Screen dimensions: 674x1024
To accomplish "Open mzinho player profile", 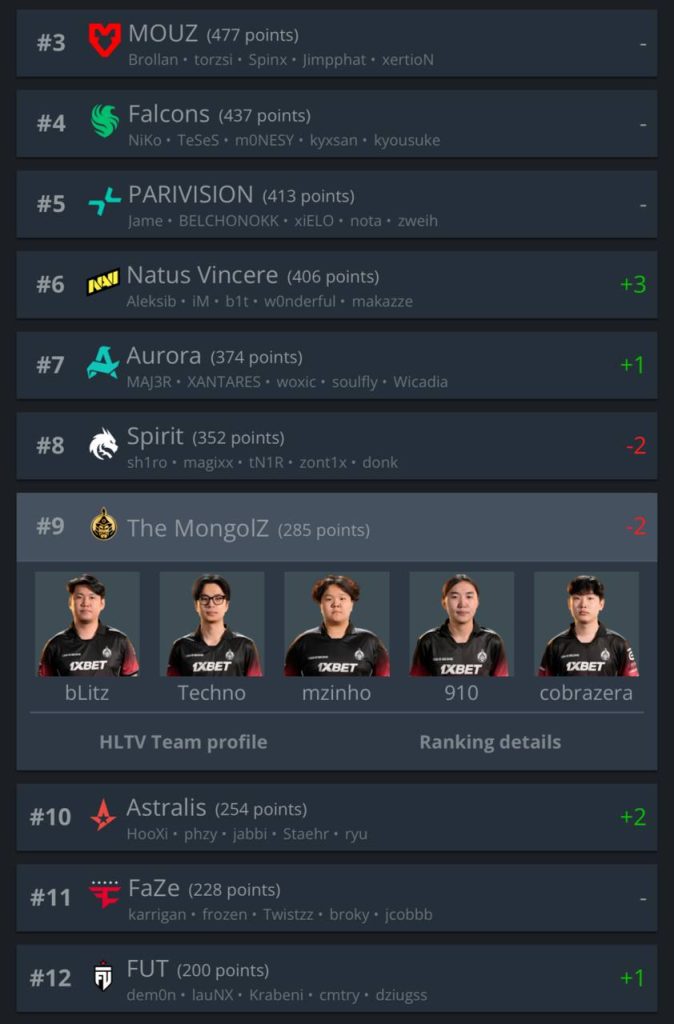I will point(337,636).
